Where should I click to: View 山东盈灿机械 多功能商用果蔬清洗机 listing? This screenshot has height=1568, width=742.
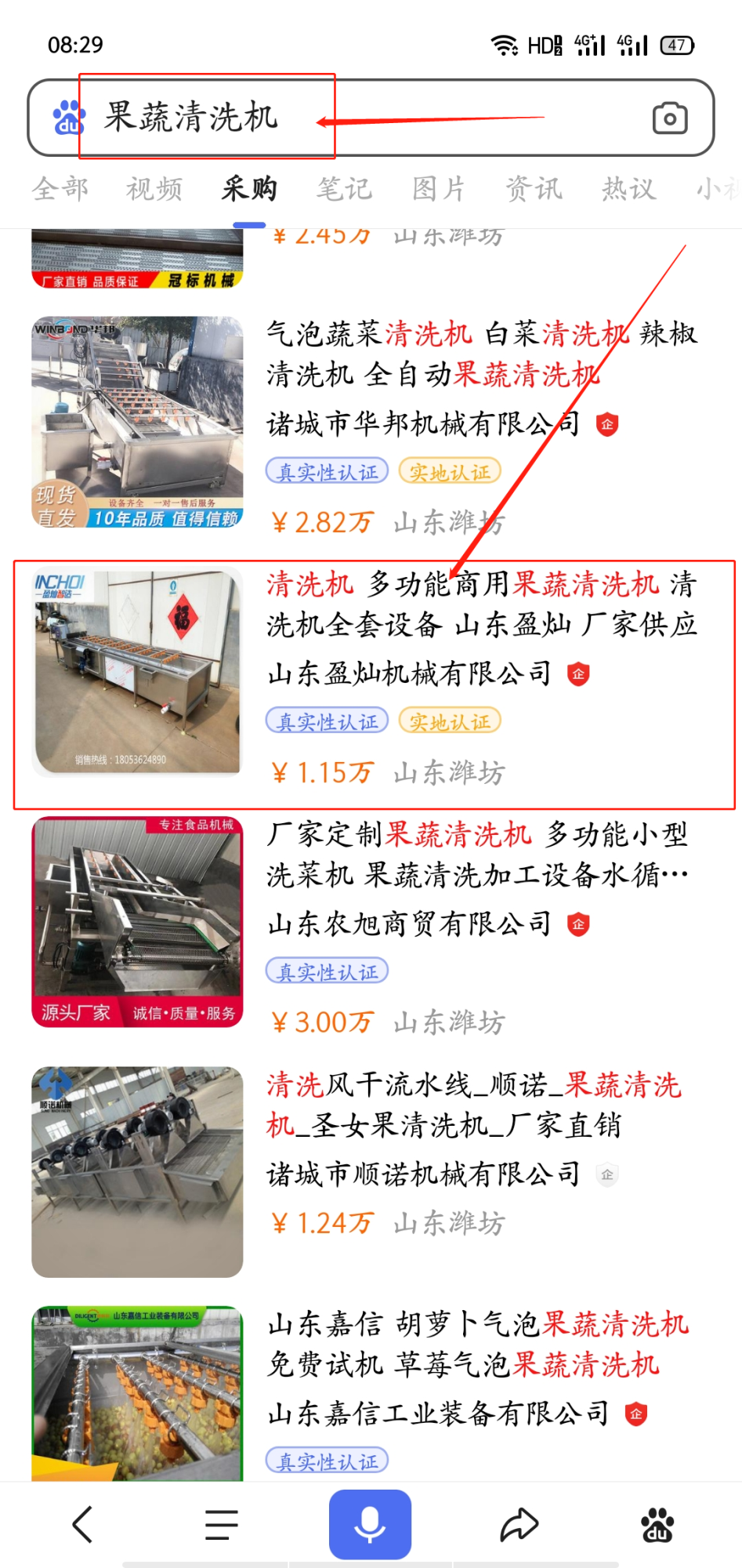480,604
